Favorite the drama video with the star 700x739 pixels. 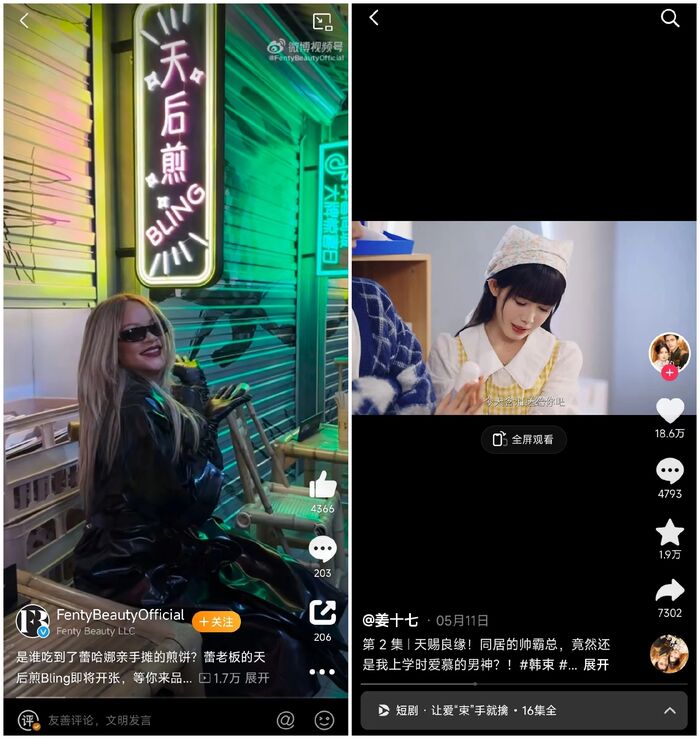pos(669,532)
